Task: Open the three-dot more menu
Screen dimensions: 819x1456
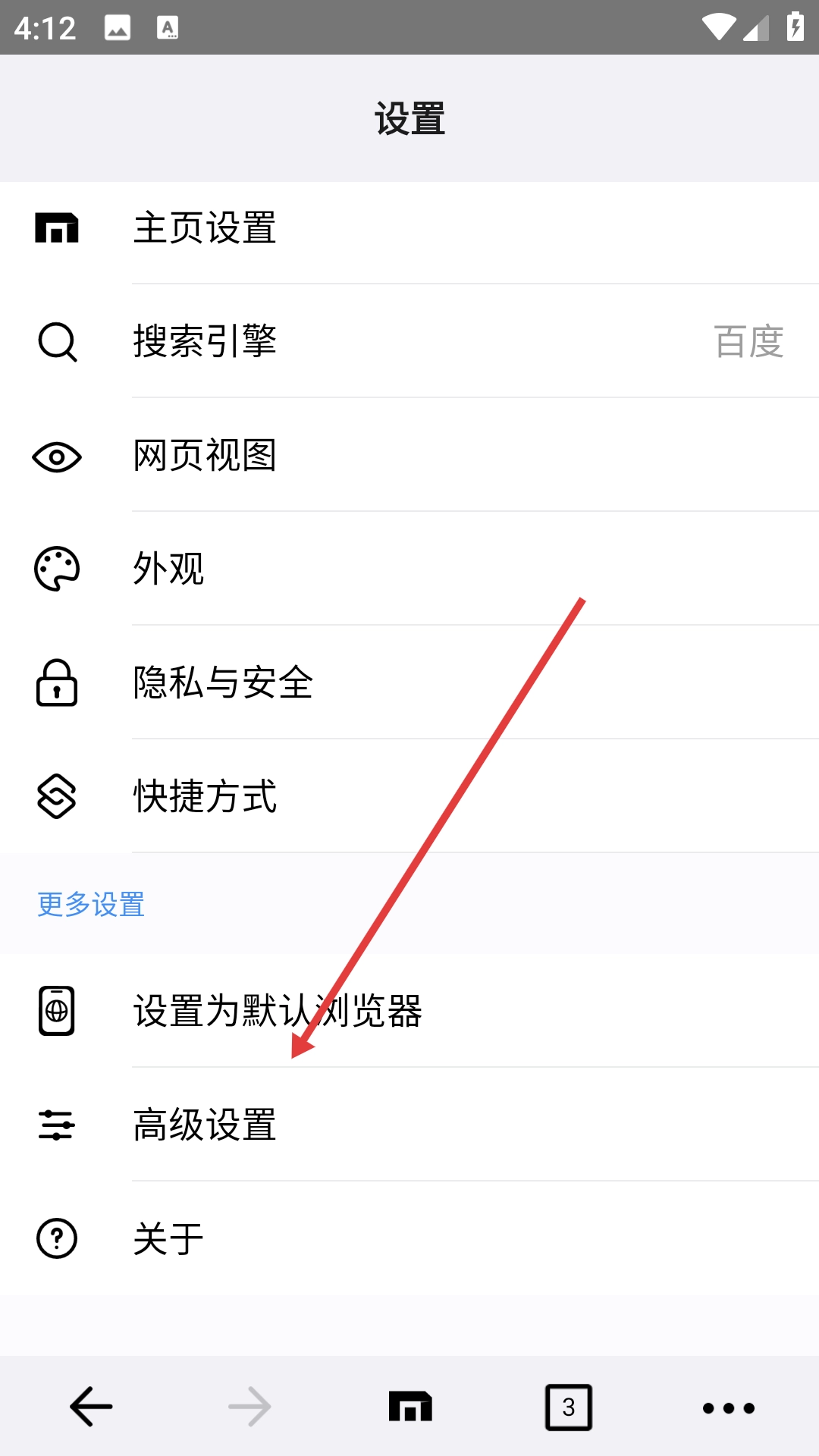Action: 728,1408
